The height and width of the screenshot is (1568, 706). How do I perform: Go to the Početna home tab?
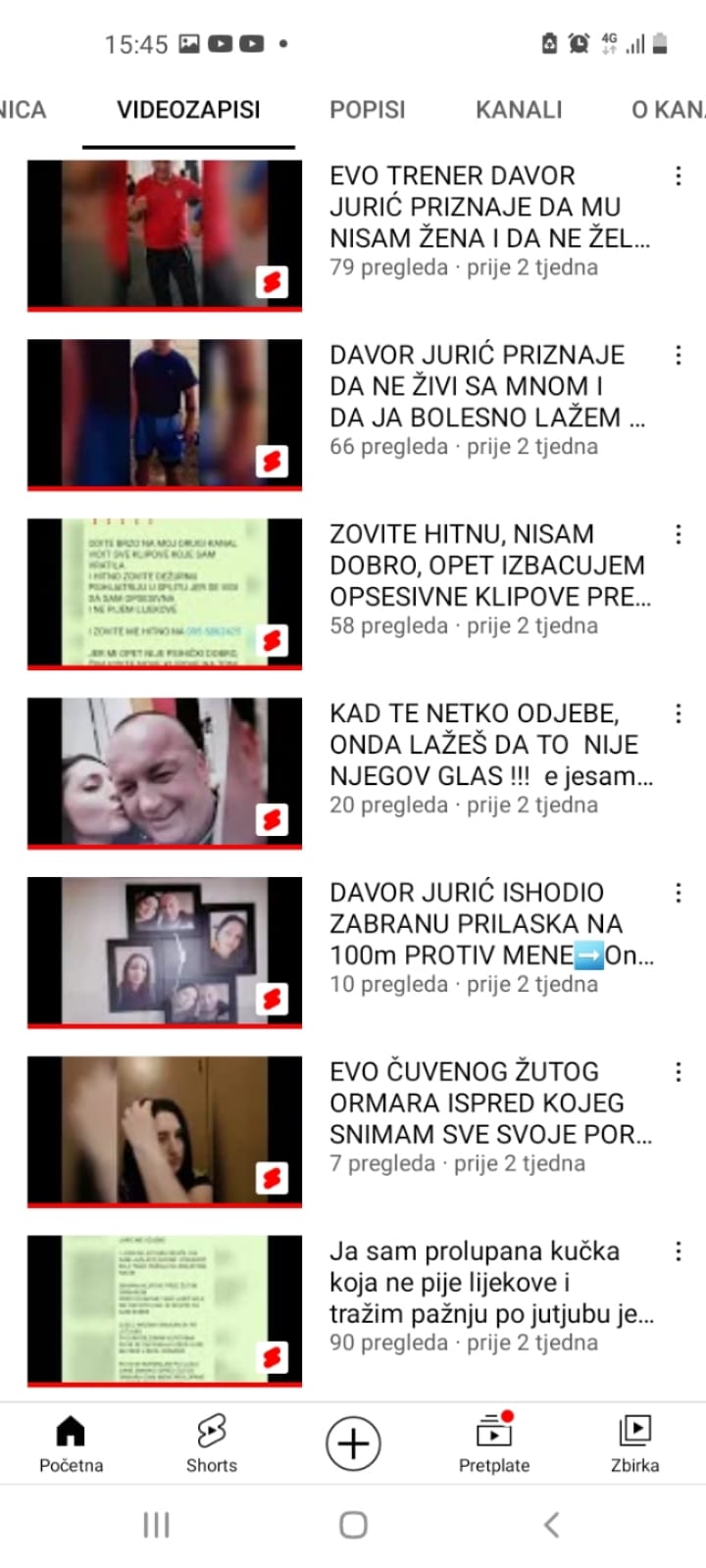(71, 1444)
